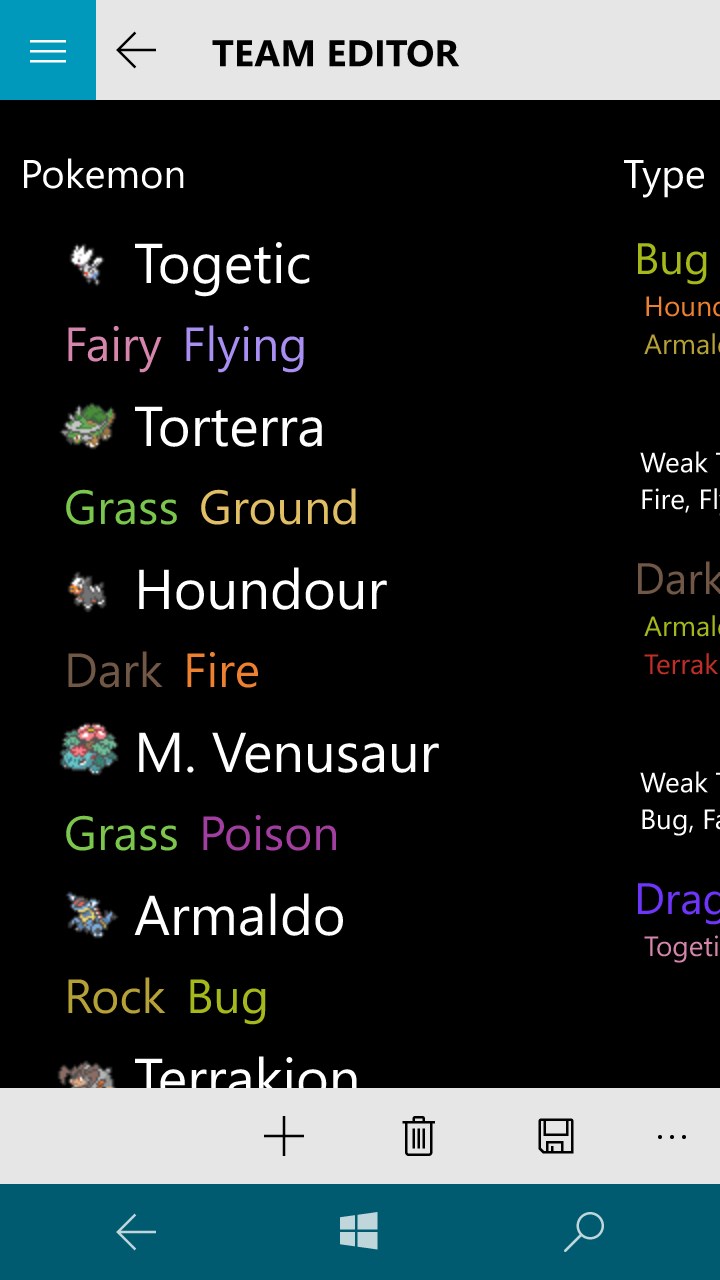Go back using the header arrow
Image resolution: width=720 pixels, height=1280 pixels.
(x=136, y=50)
